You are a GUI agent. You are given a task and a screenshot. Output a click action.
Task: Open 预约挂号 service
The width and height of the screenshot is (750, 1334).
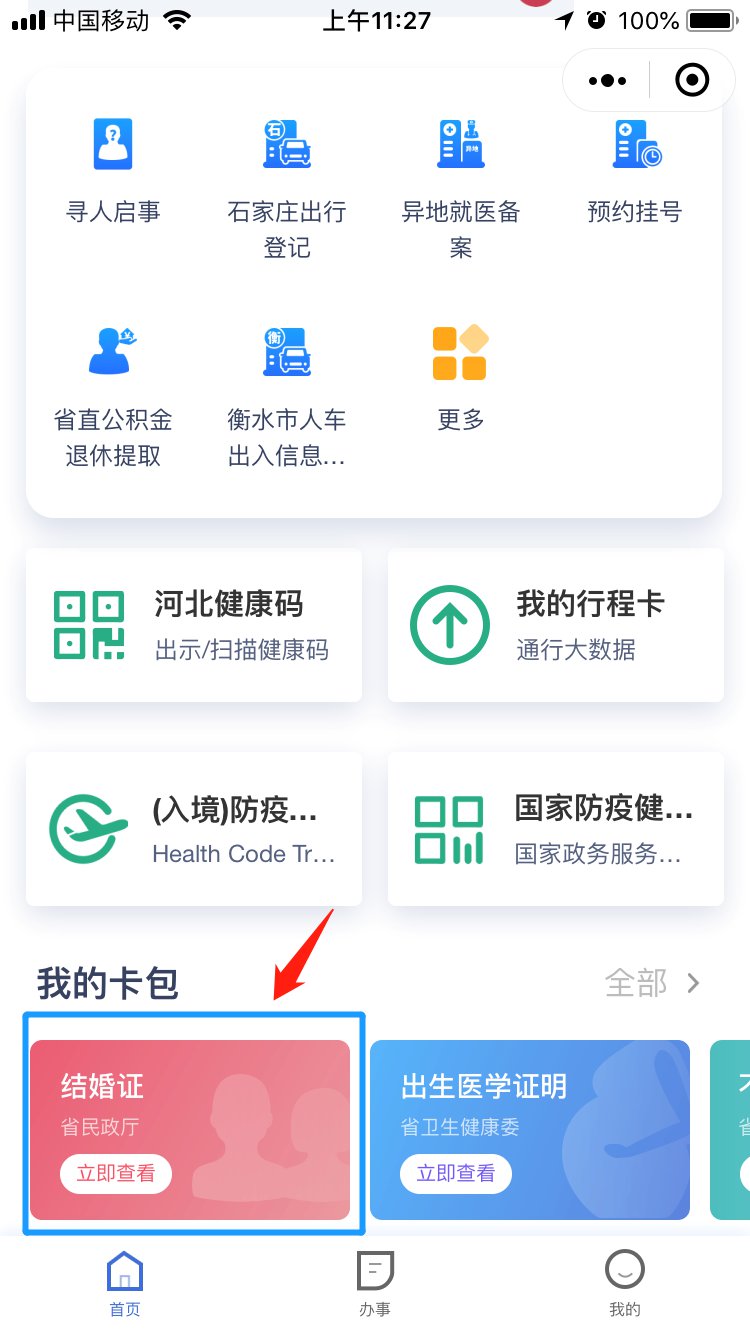[635, 170]
